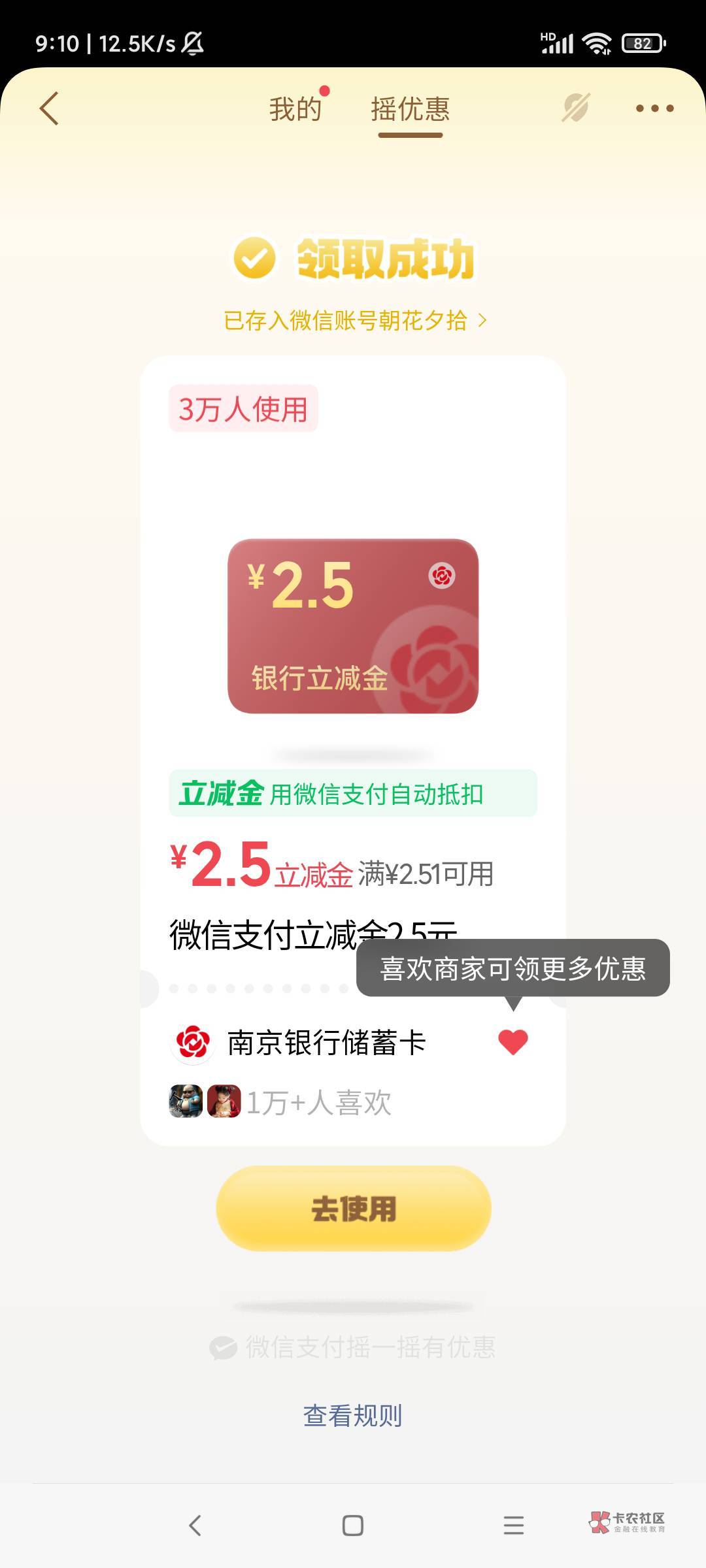Screen dimensions: 706x1568
Task: Like the merchant with the heart icon
Action: [513, 1041]
